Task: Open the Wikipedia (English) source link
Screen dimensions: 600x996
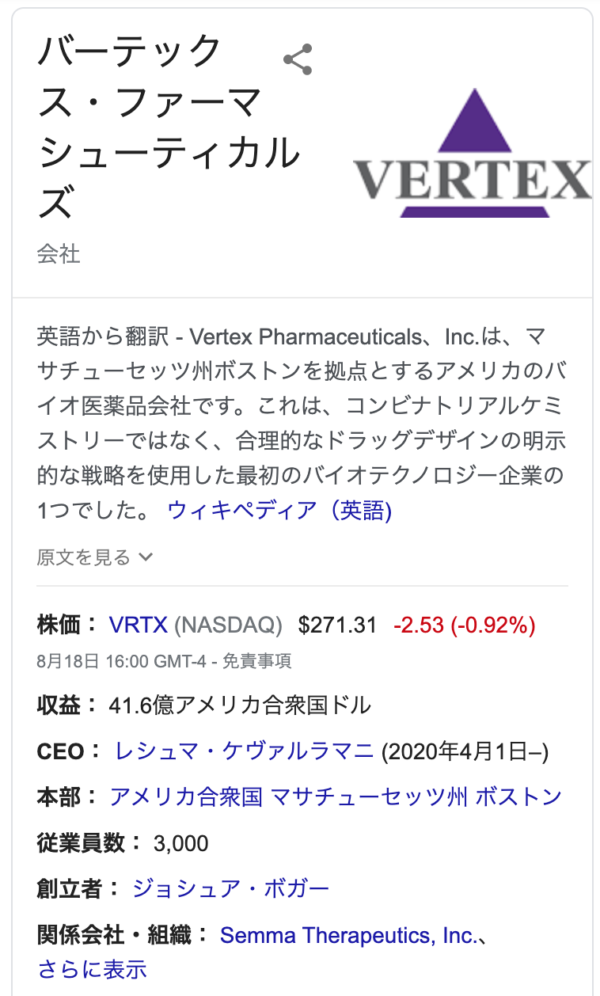Action: [279, 510]
